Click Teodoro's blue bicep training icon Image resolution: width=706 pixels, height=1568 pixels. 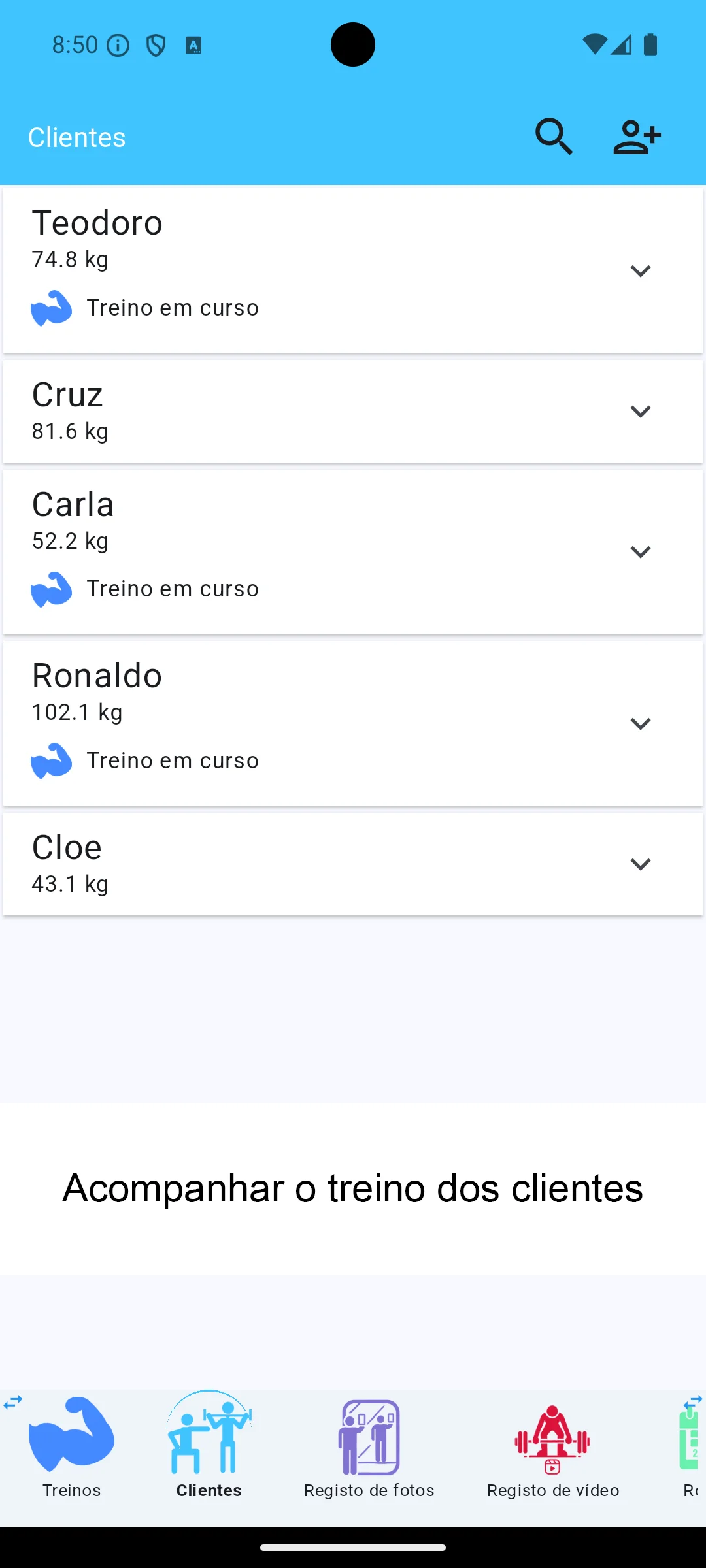[x=52, y=307]
